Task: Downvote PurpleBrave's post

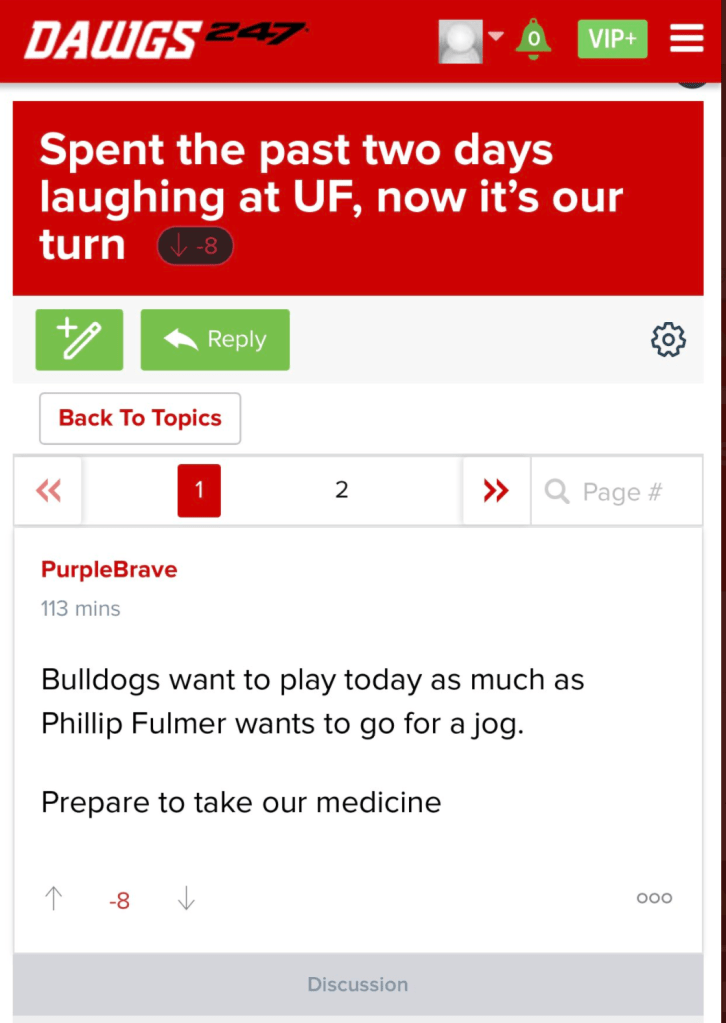Action: click(186, 899)
